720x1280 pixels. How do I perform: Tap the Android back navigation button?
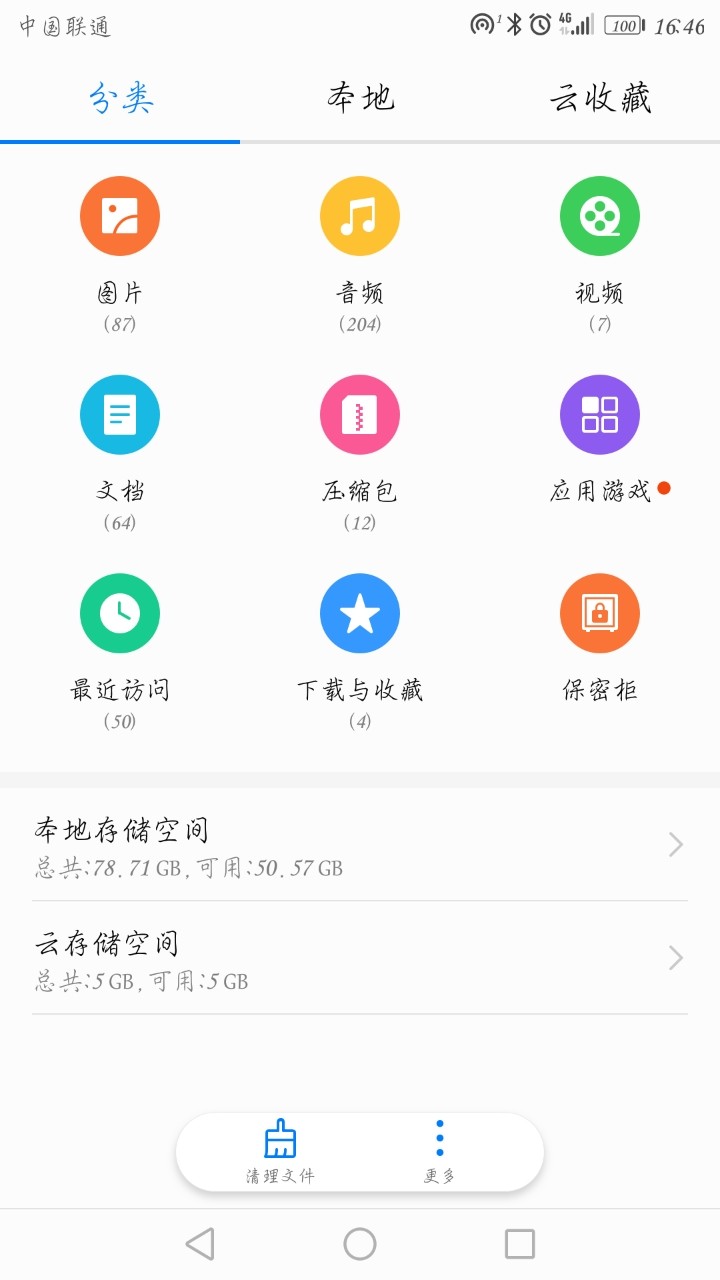pos(200,1243)
